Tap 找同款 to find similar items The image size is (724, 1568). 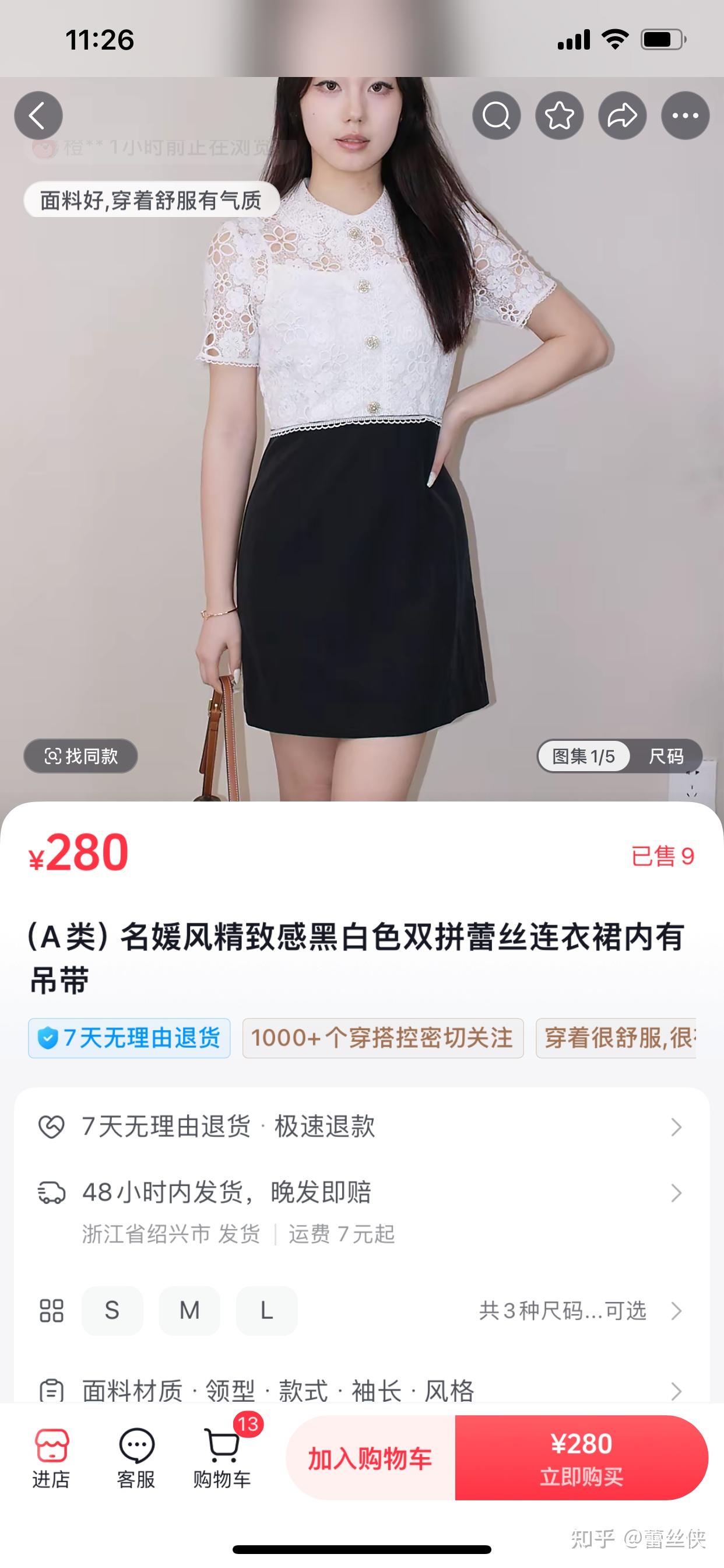(x=81, y=756)
